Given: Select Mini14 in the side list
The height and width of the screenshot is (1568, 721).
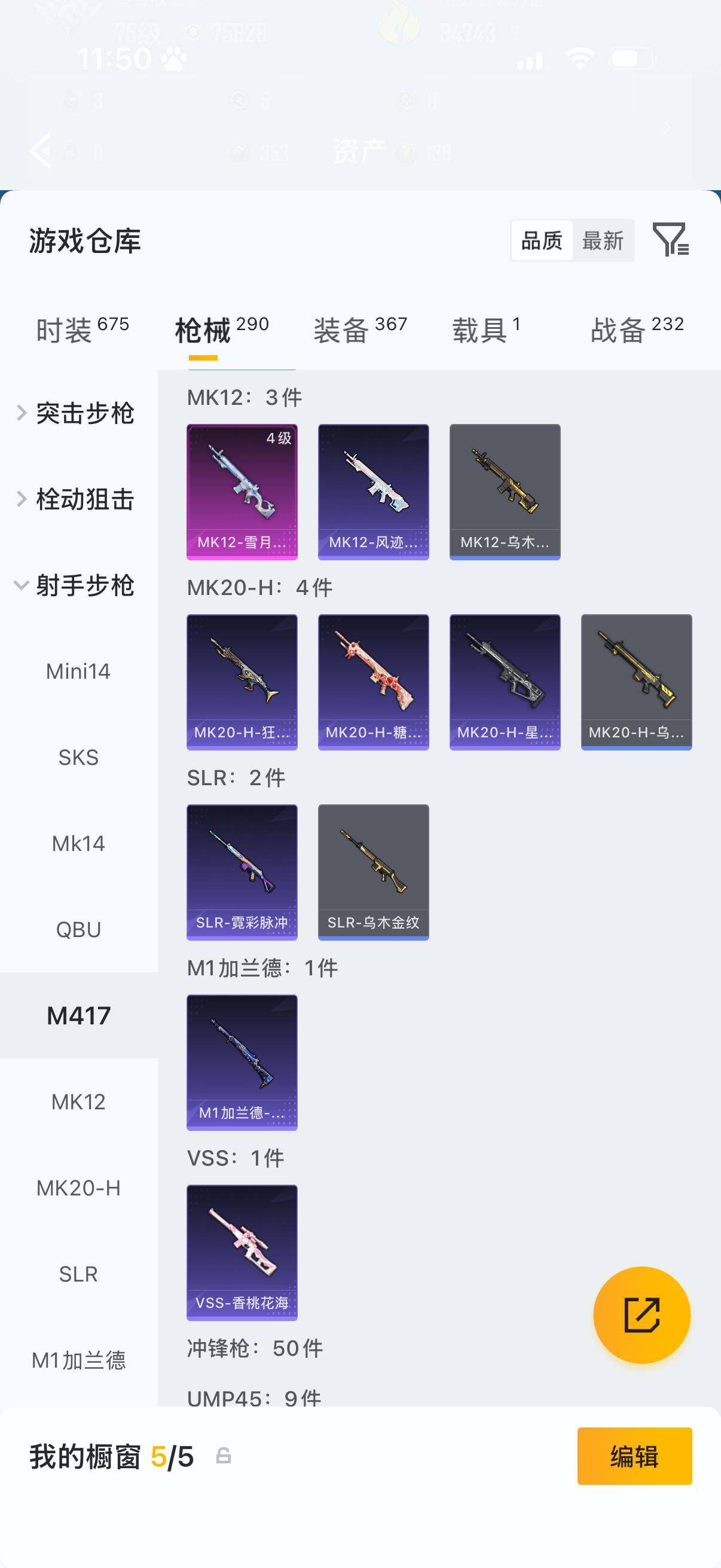Looking at the screenshot, I should [79, 671].
